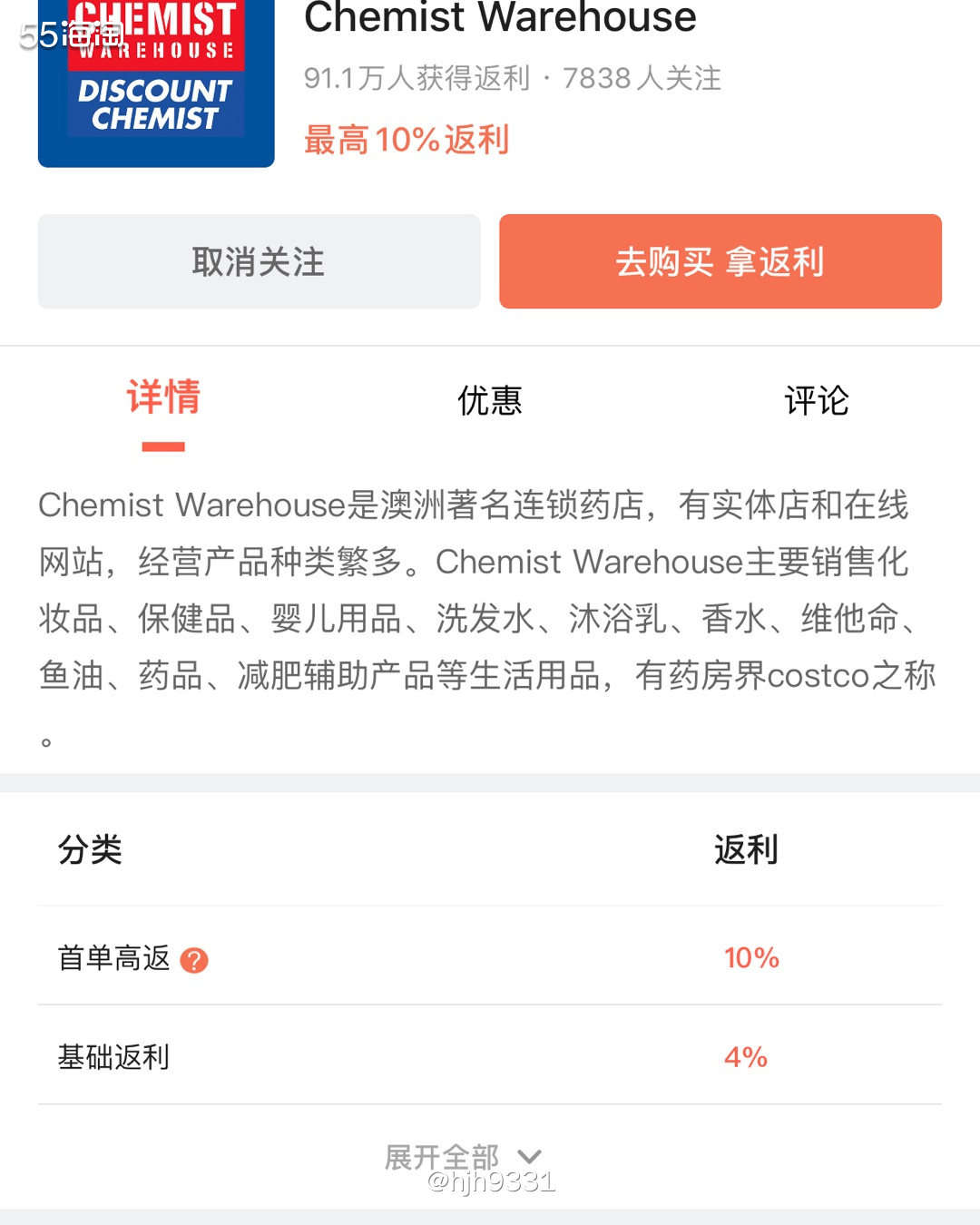Click the underline indicator below 详情
The width and height of the screenshot is (980, 1225).
162,444
